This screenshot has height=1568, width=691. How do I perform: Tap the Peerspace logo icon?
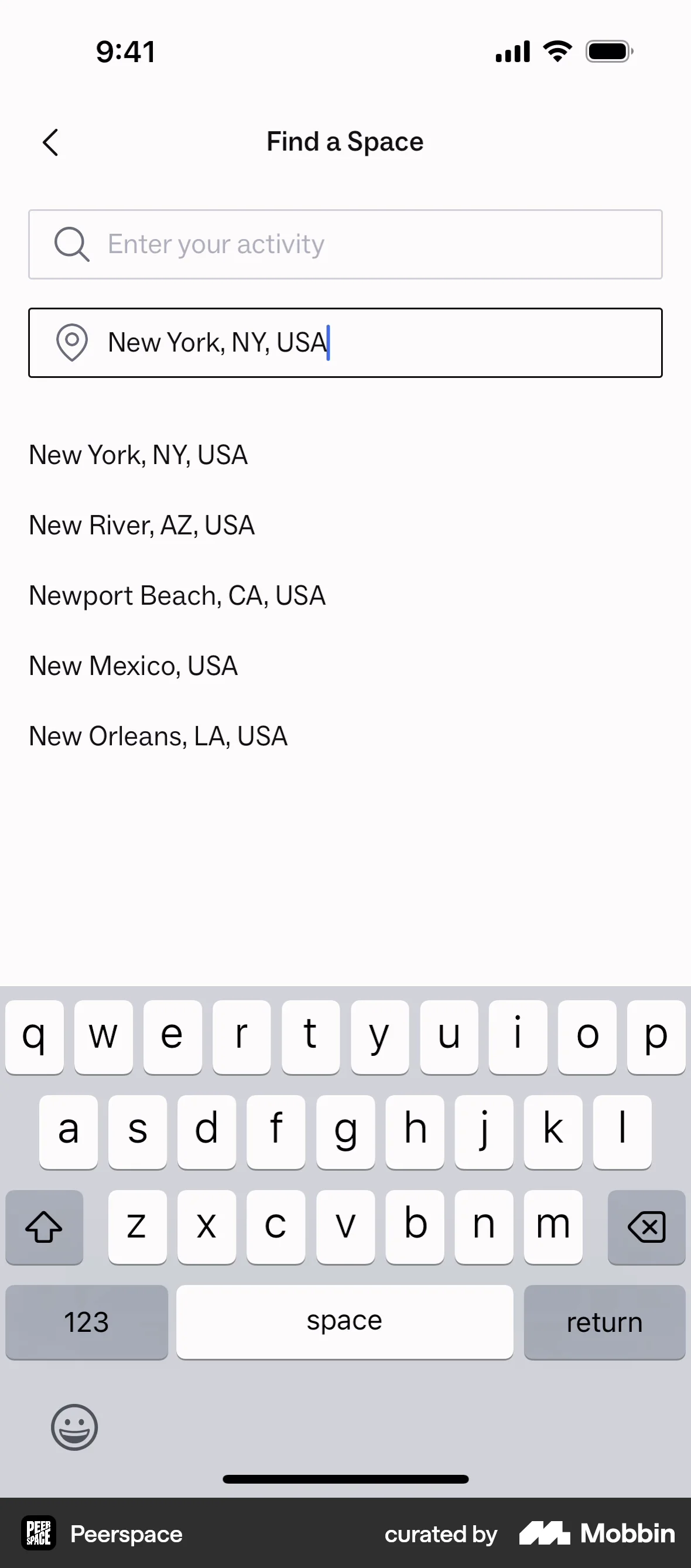pos(37,1534)
